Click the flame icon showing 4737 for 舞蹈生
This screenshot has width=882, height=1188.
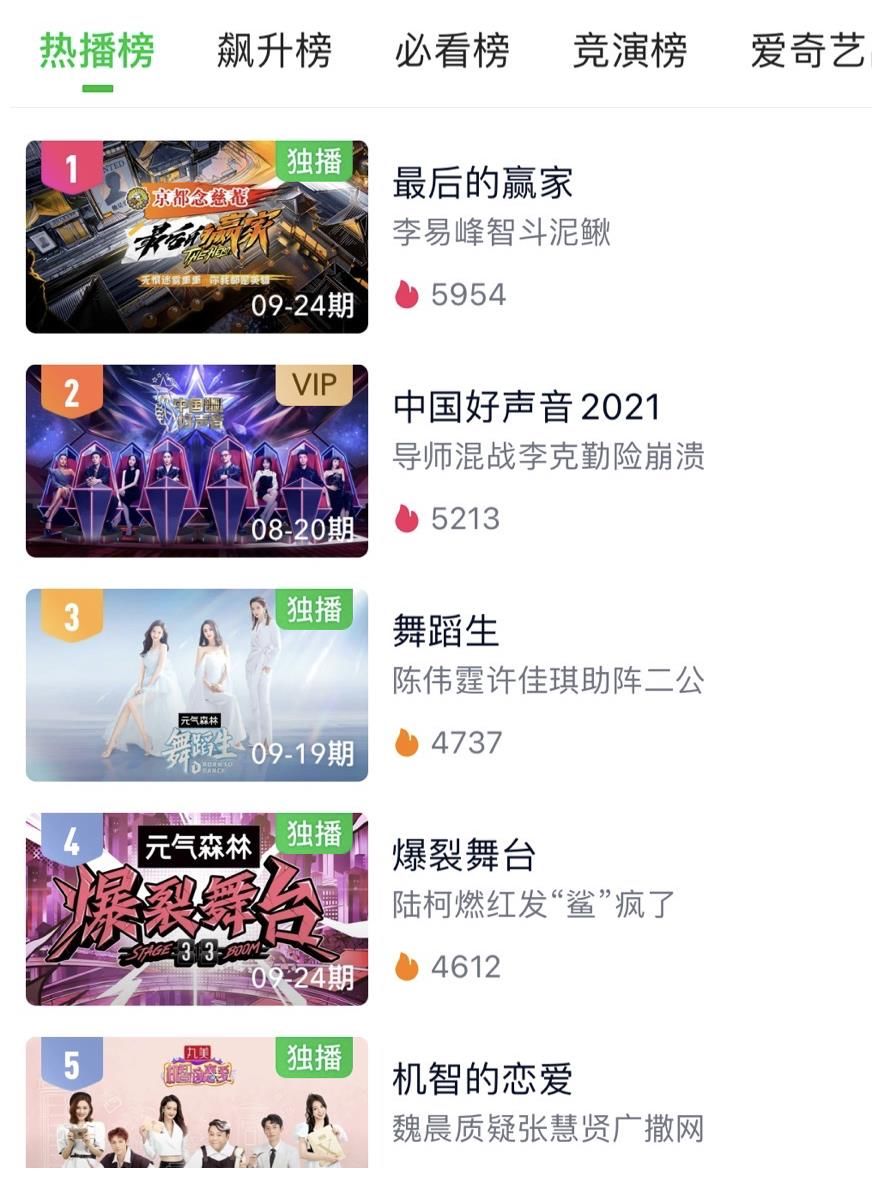[x=406, y=742]
